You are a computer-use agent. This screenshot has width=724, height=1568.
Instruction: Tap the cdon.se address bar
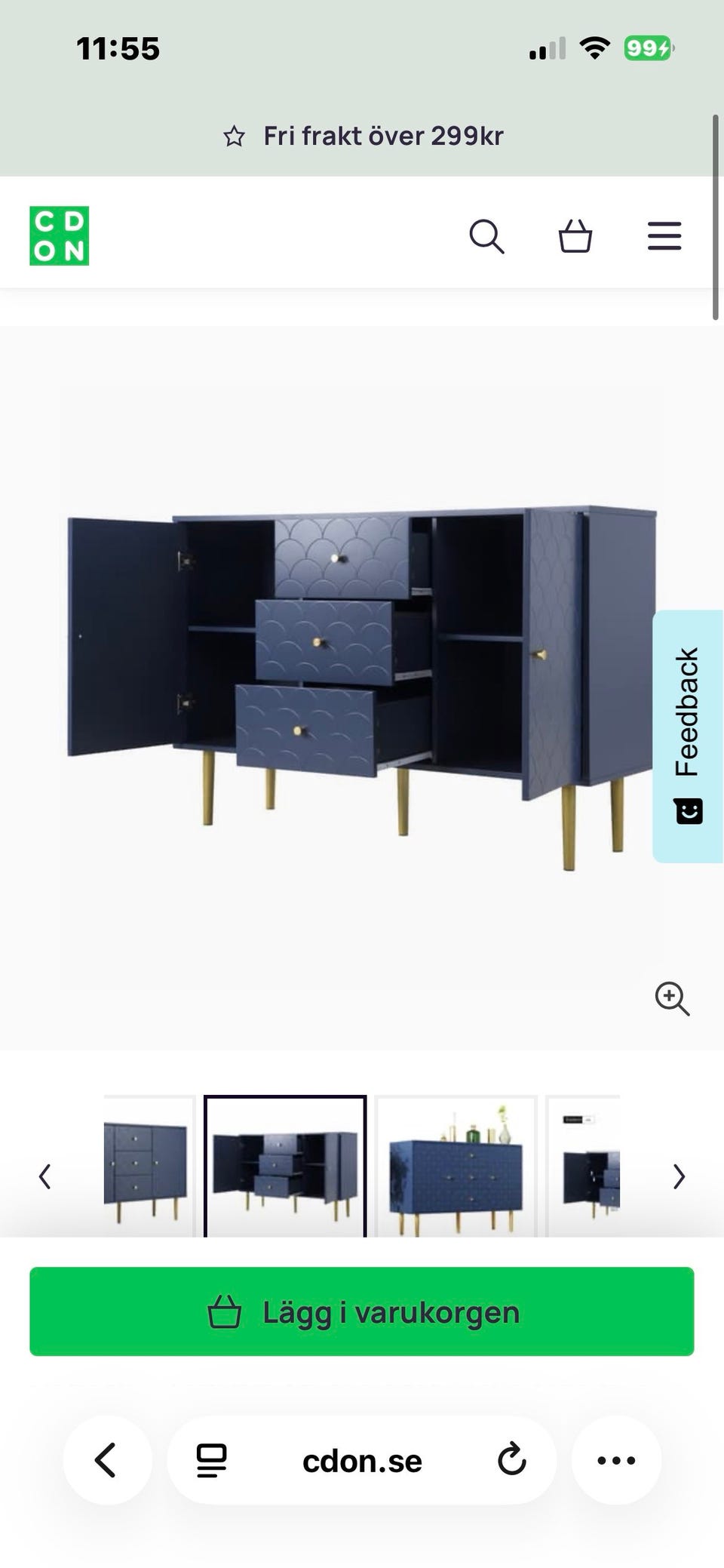pos(362,1461)
